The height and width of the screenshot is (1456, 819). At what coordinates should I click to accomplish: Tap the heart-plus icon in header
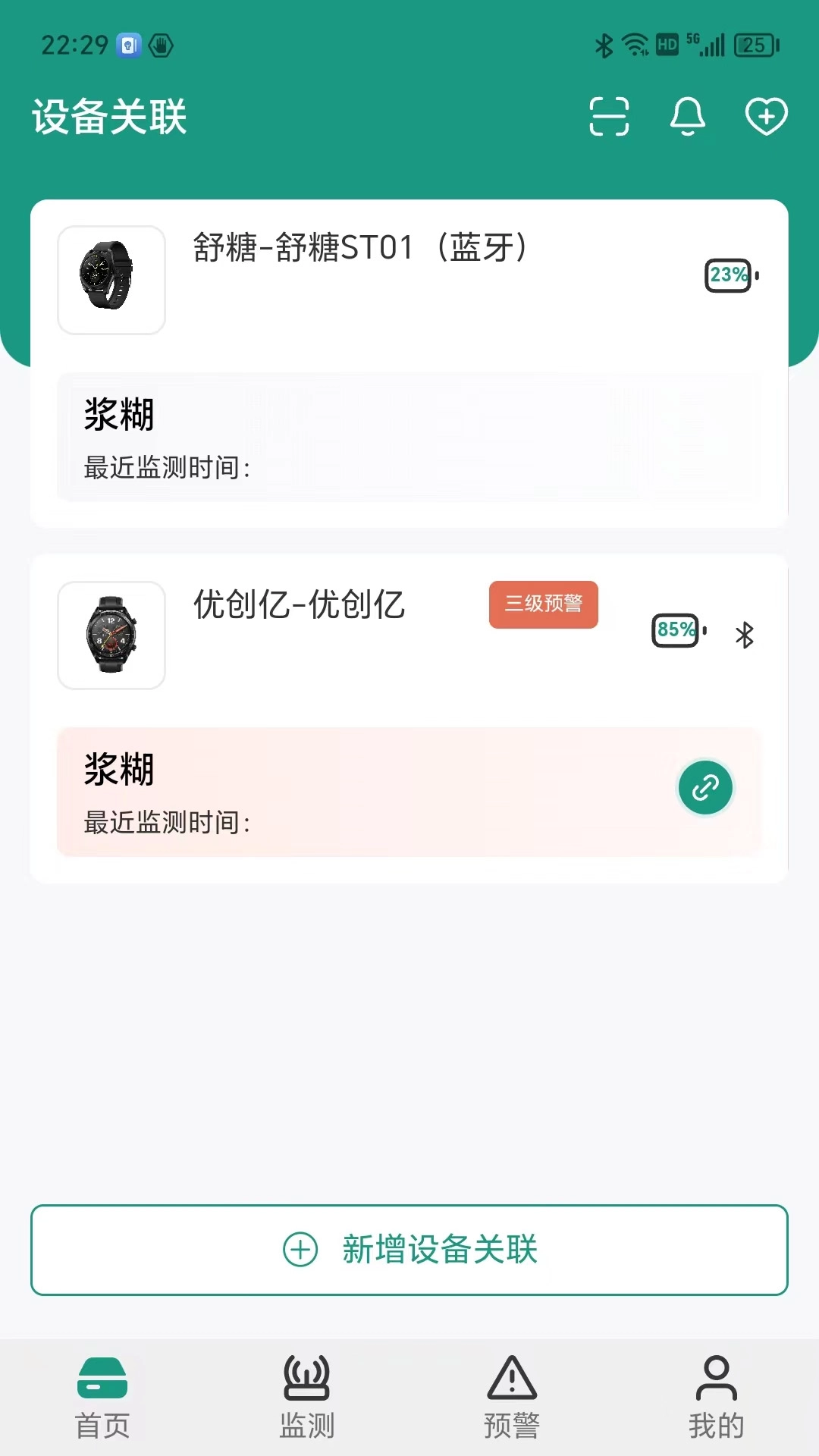tap(766, 118)
